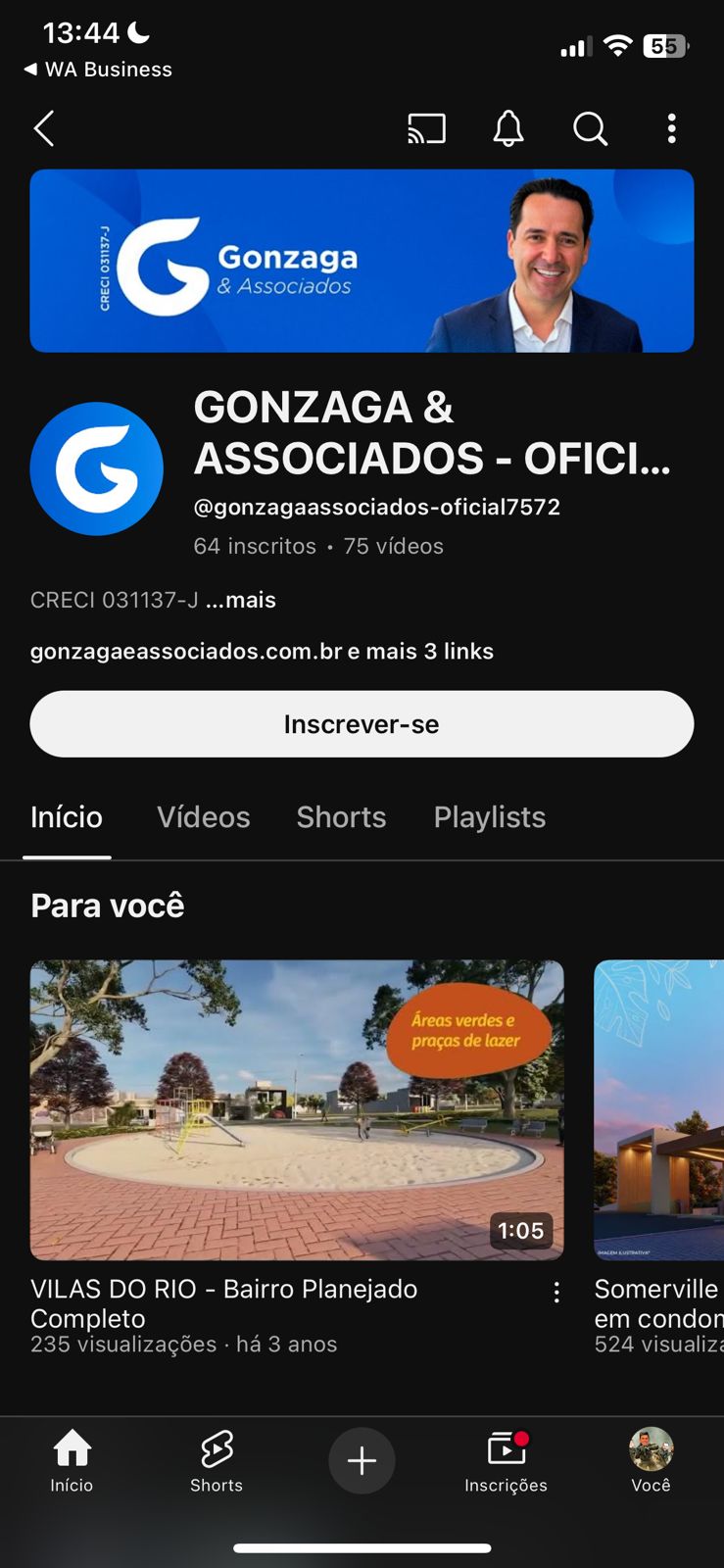This screenshot has height=1568, width=724.
Task: Create new content with the plus button
Action: coord(362,1460)
